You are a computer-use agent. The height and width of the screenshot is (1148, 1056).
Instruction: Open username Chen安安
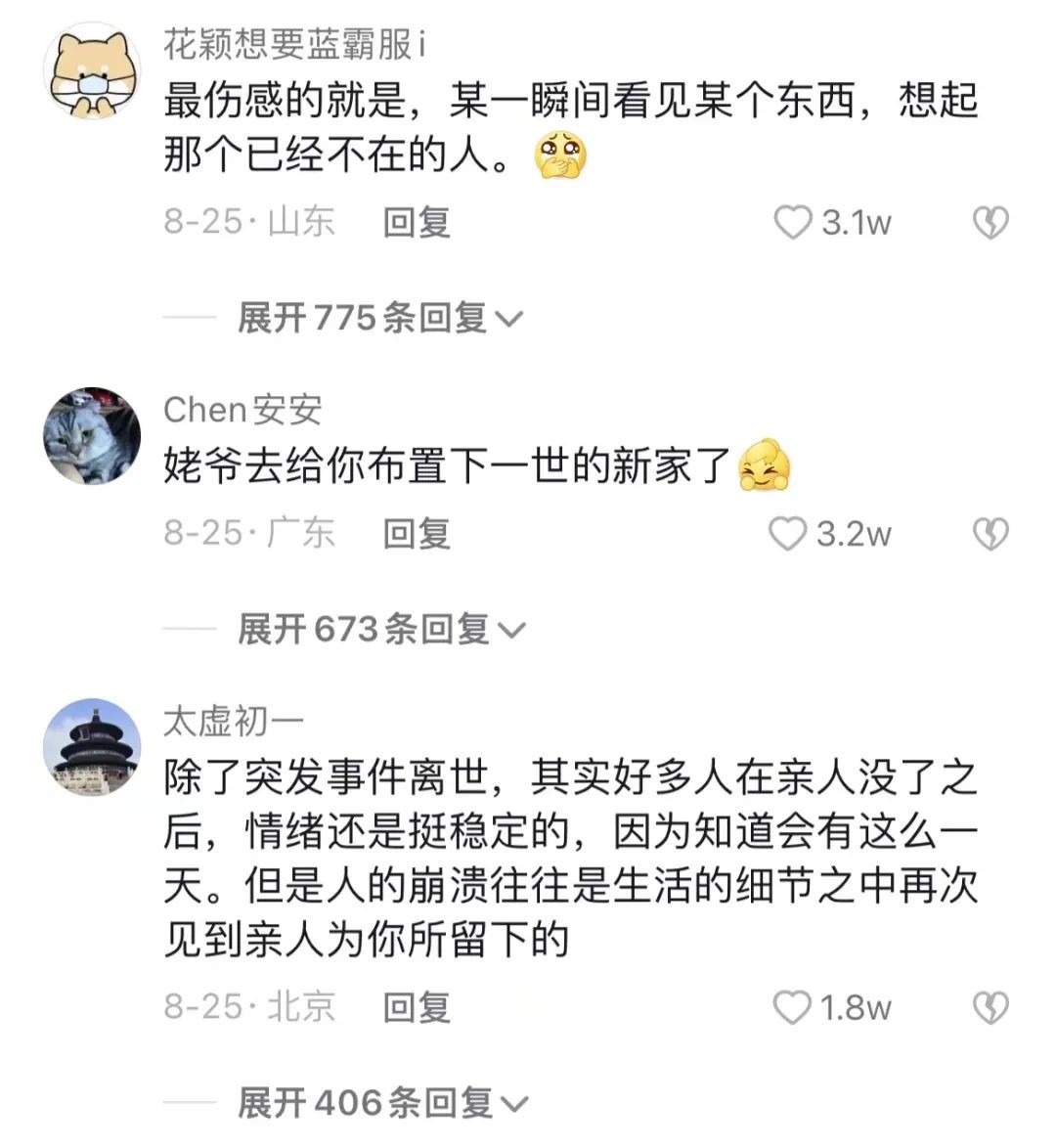coord(242,410)
